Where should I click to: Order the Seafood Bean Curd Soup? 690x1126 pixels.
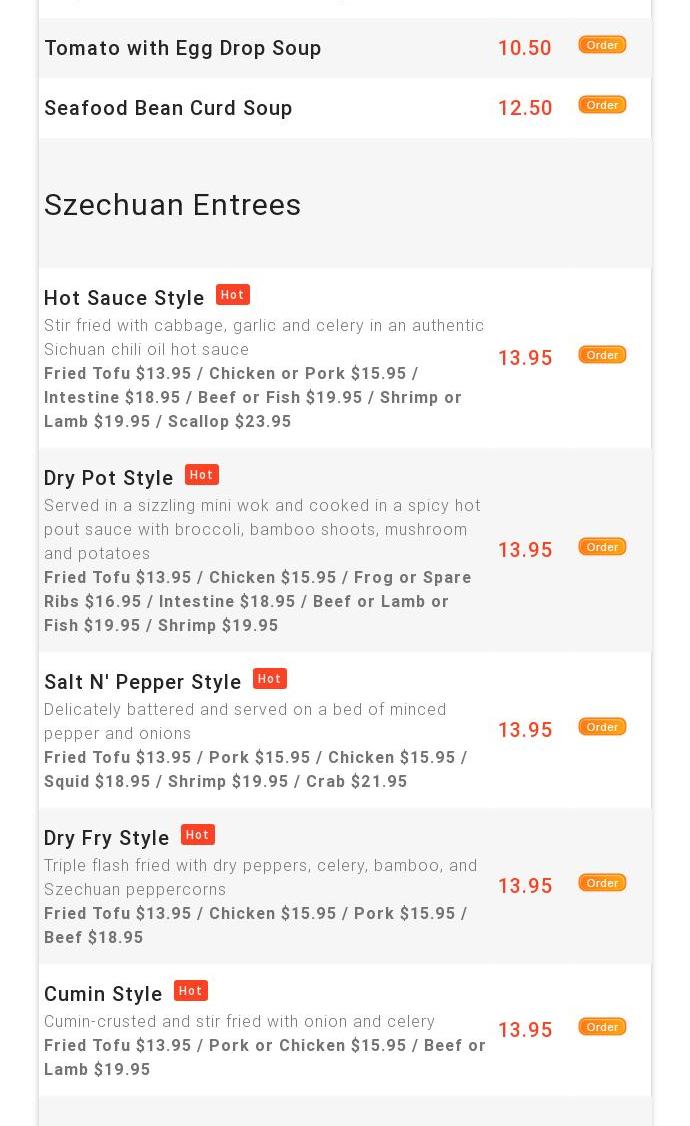pyautogui.click(x=602, y=105)
